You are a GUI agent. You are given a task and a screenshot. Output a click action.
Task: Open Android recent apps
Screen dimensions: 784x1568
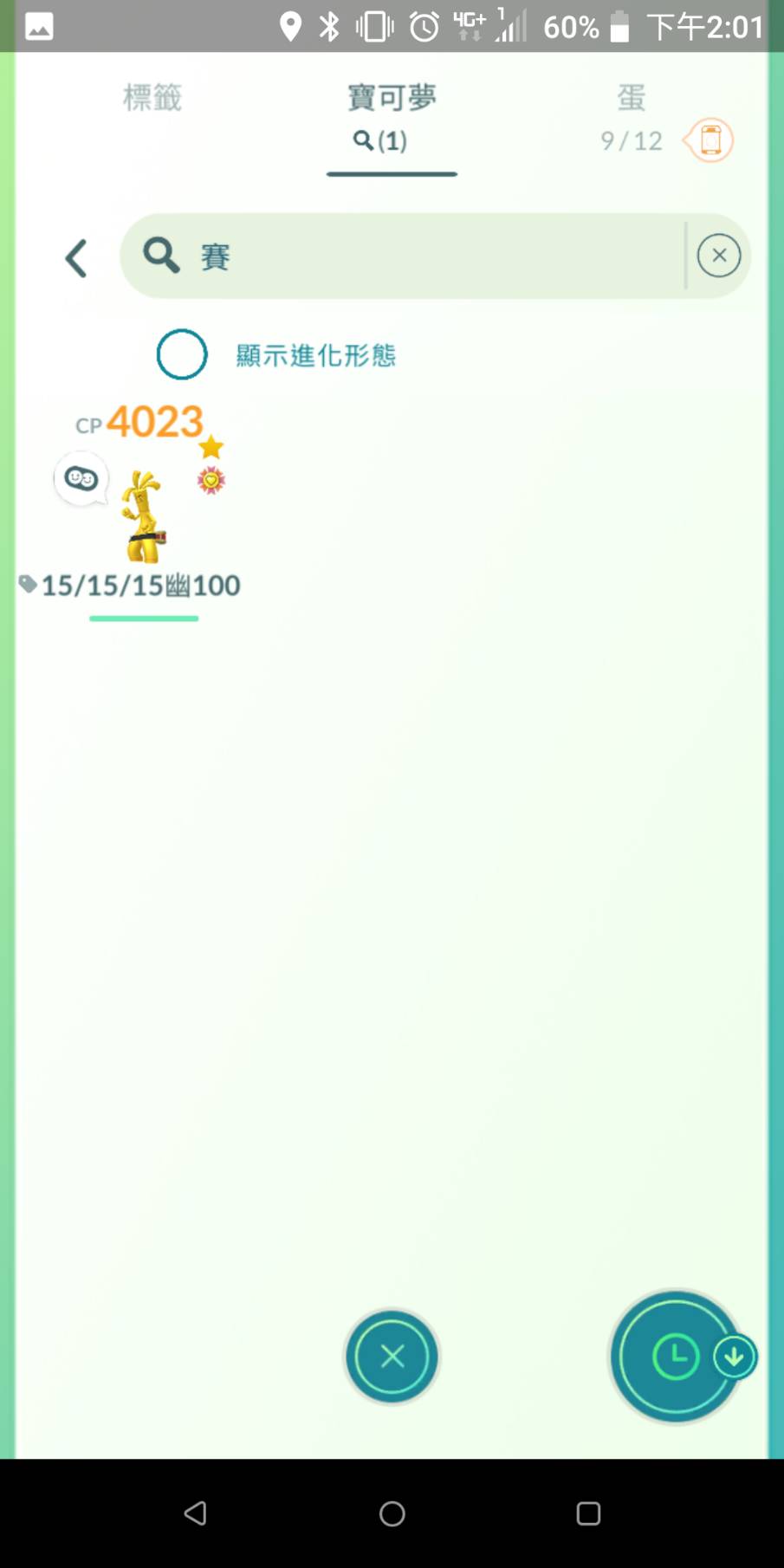click(588, 1513)
